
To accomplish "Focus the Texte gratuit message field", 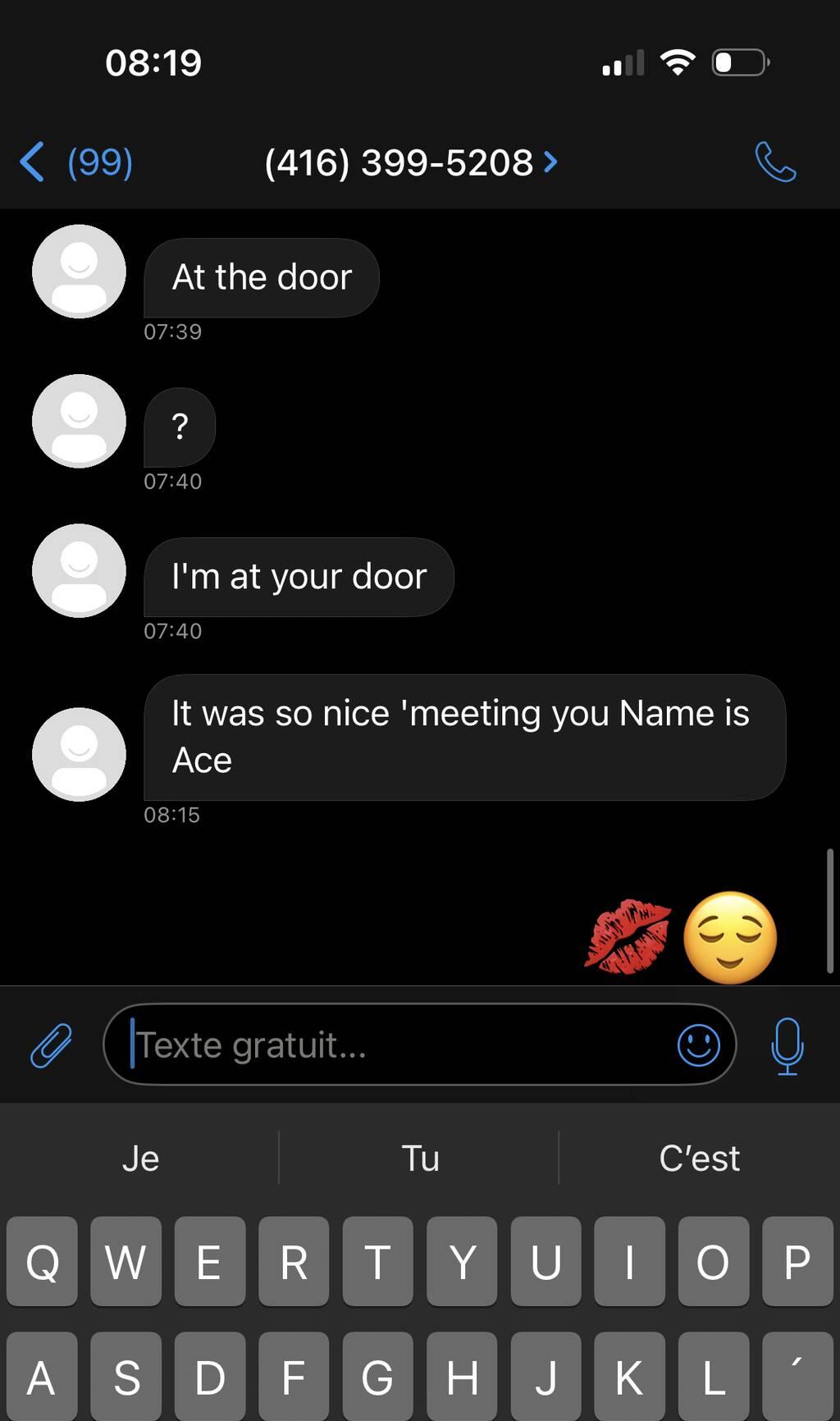I will 394,1045.
